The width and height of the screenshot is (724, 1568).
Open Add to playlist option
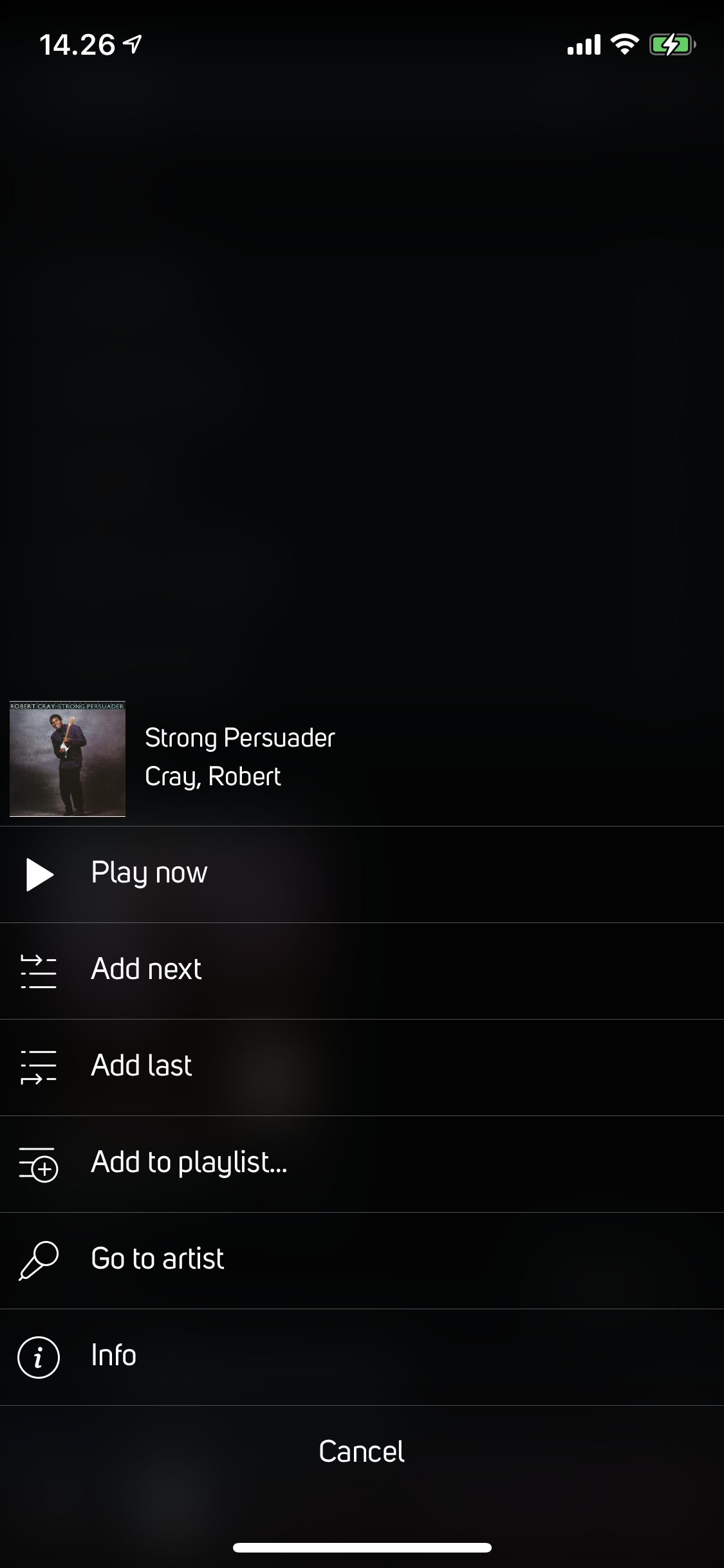pos(189,1163)
